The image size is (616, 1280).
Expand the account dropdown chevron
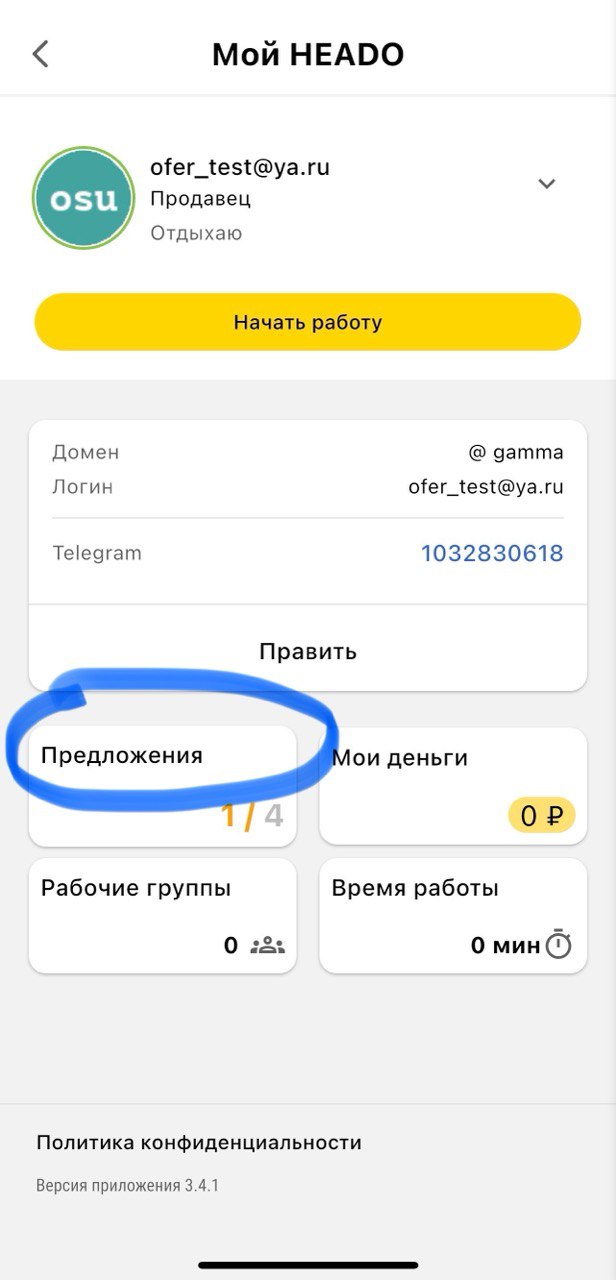pyautogui.click(x=546, y=184)
